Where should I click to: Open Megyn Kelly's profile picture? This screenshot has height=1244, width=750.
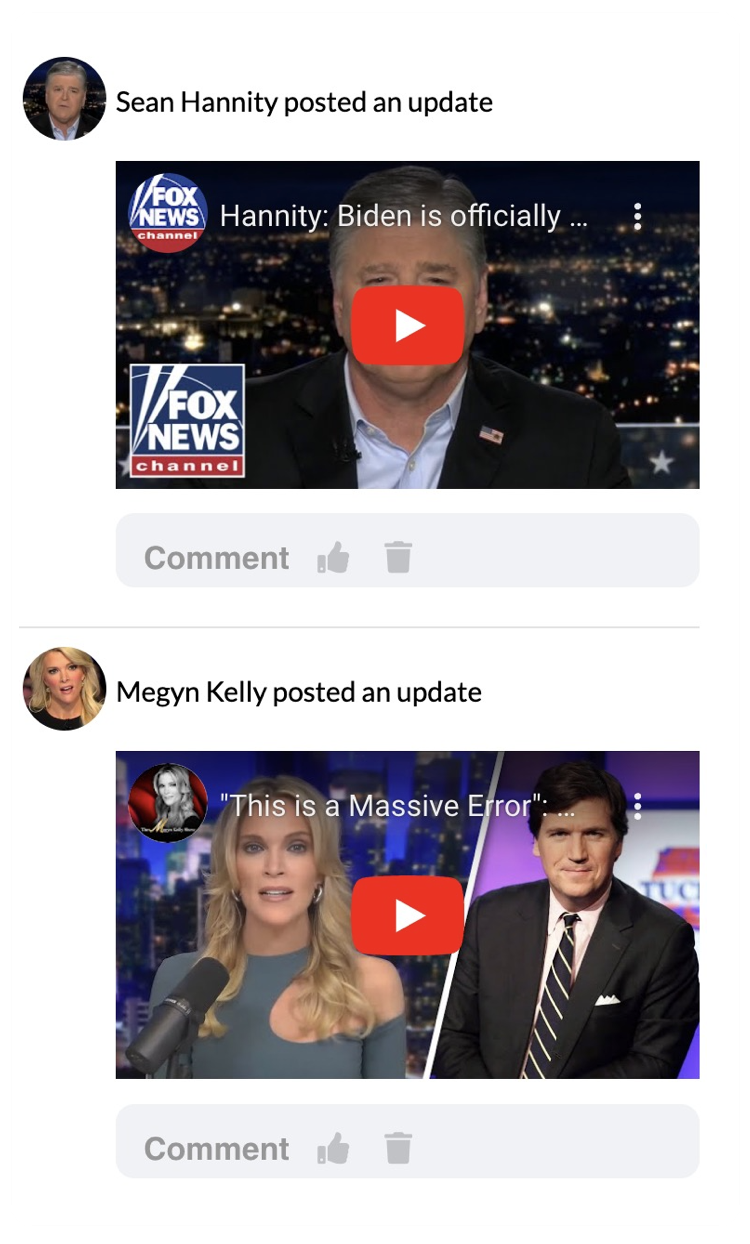[x=64, y=689]
